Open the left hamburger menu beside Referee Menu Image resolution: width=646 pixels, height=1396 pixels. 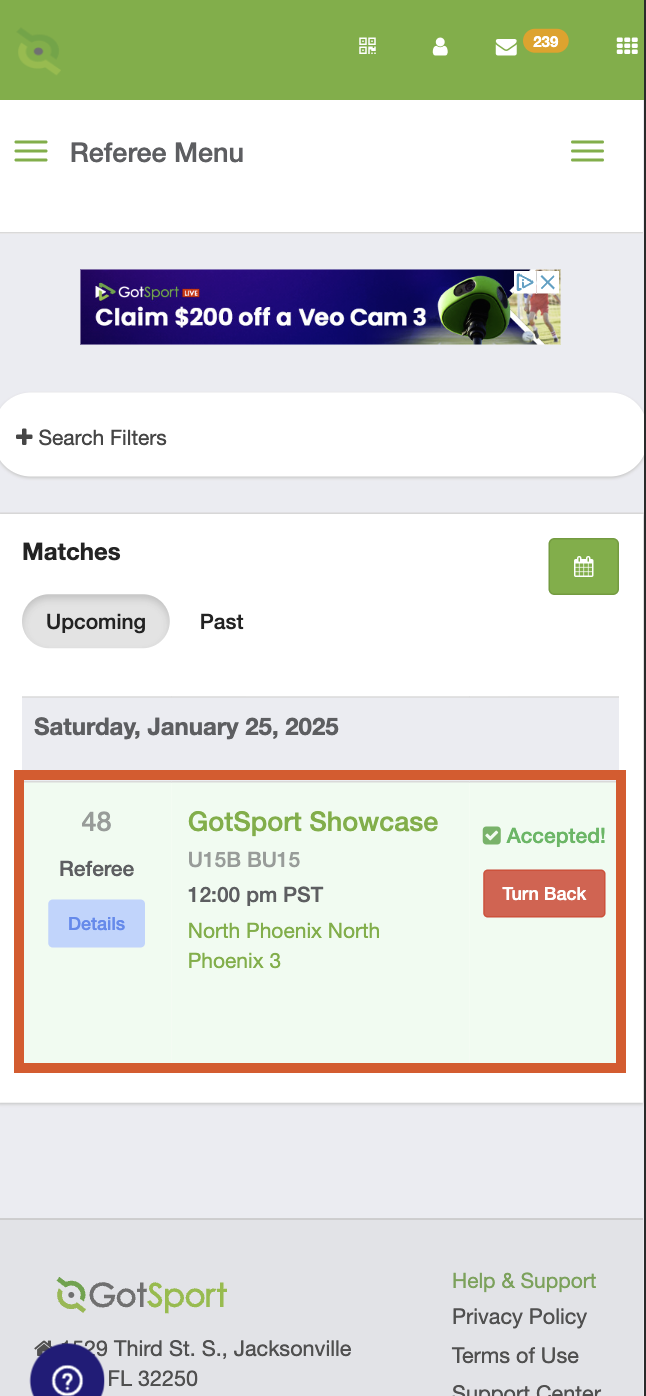click(x=31, y=151)
